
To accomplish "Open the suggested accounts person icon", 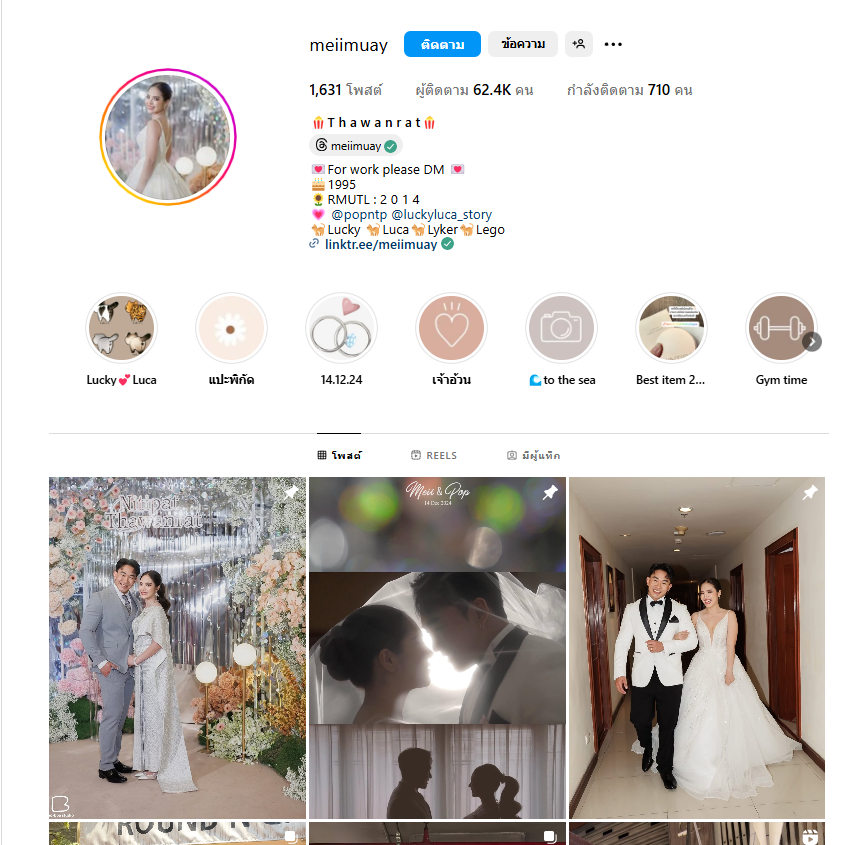I will point(578,44).
